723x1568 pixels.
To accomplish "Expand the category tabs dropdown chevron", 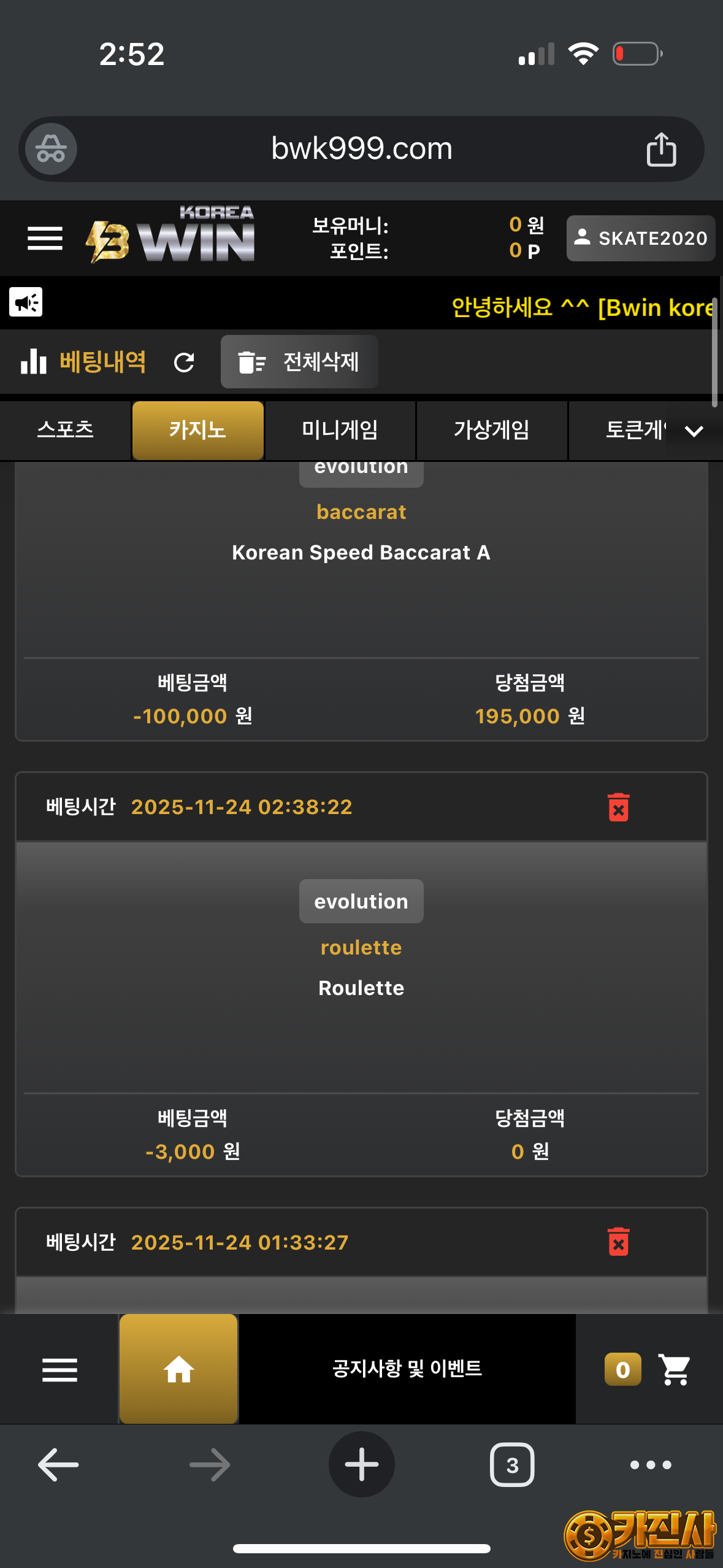I will click(x=694, y=431).
